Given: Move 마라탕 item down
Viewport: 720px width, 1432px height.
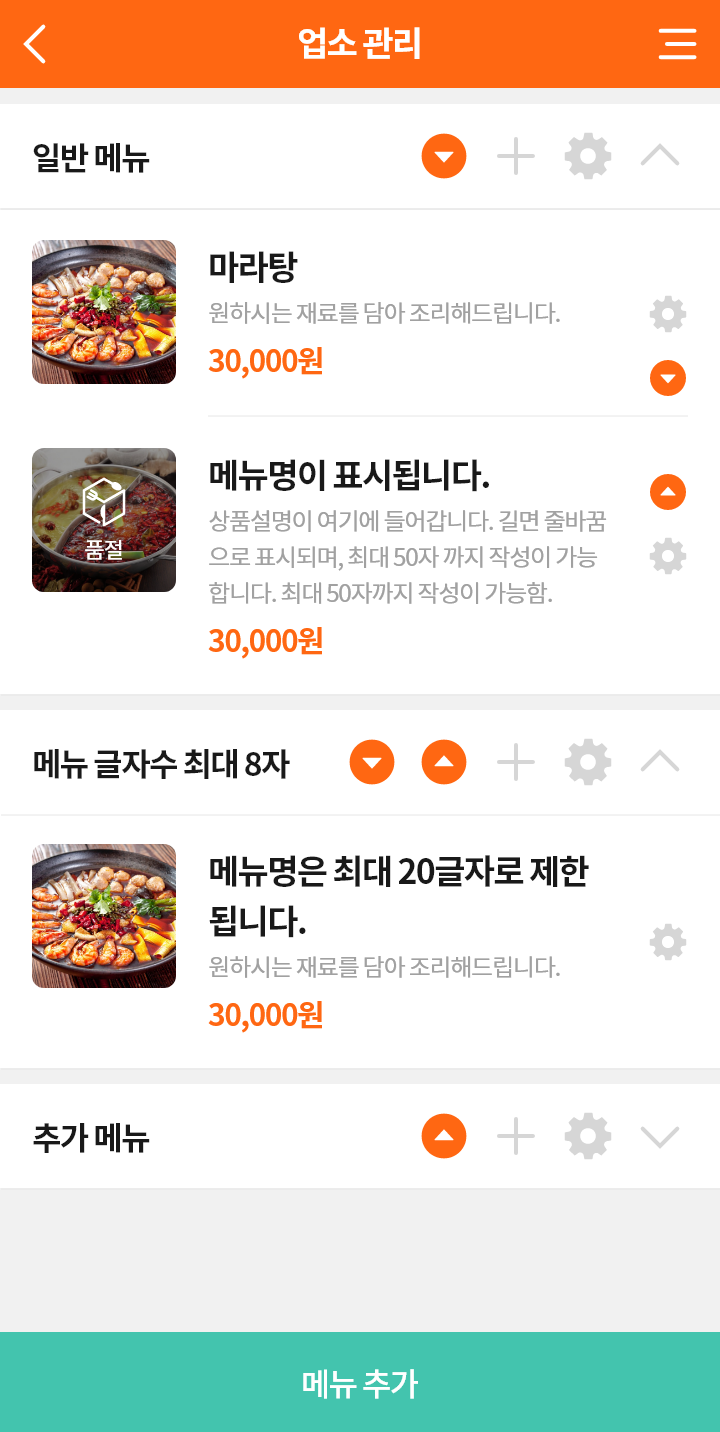Looking at the screenshot, I should click(x=668, y=378).
